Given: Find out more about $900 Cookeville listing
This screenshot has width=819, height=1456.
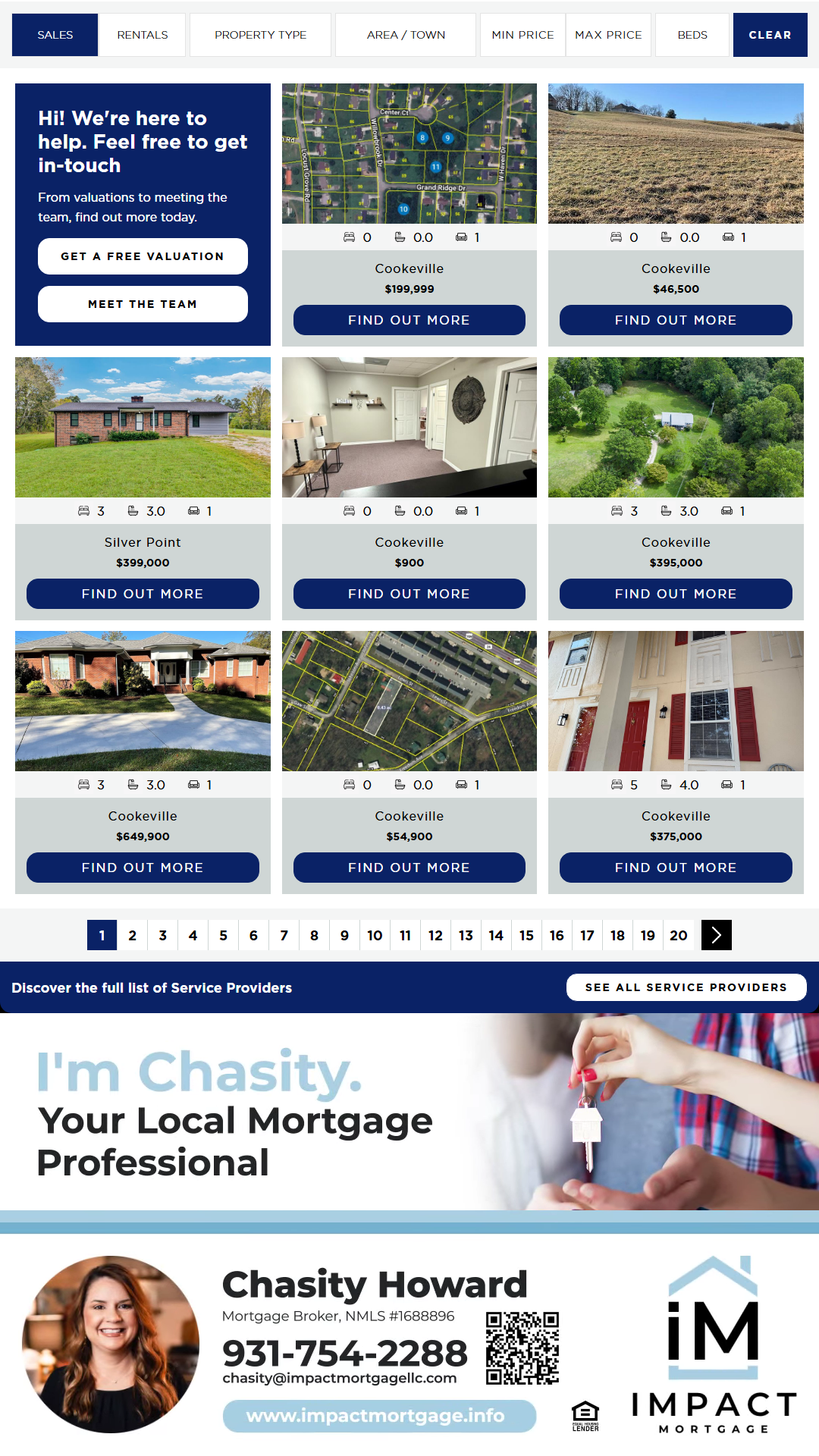Looking at the screenshot, I should coord(409,594).
